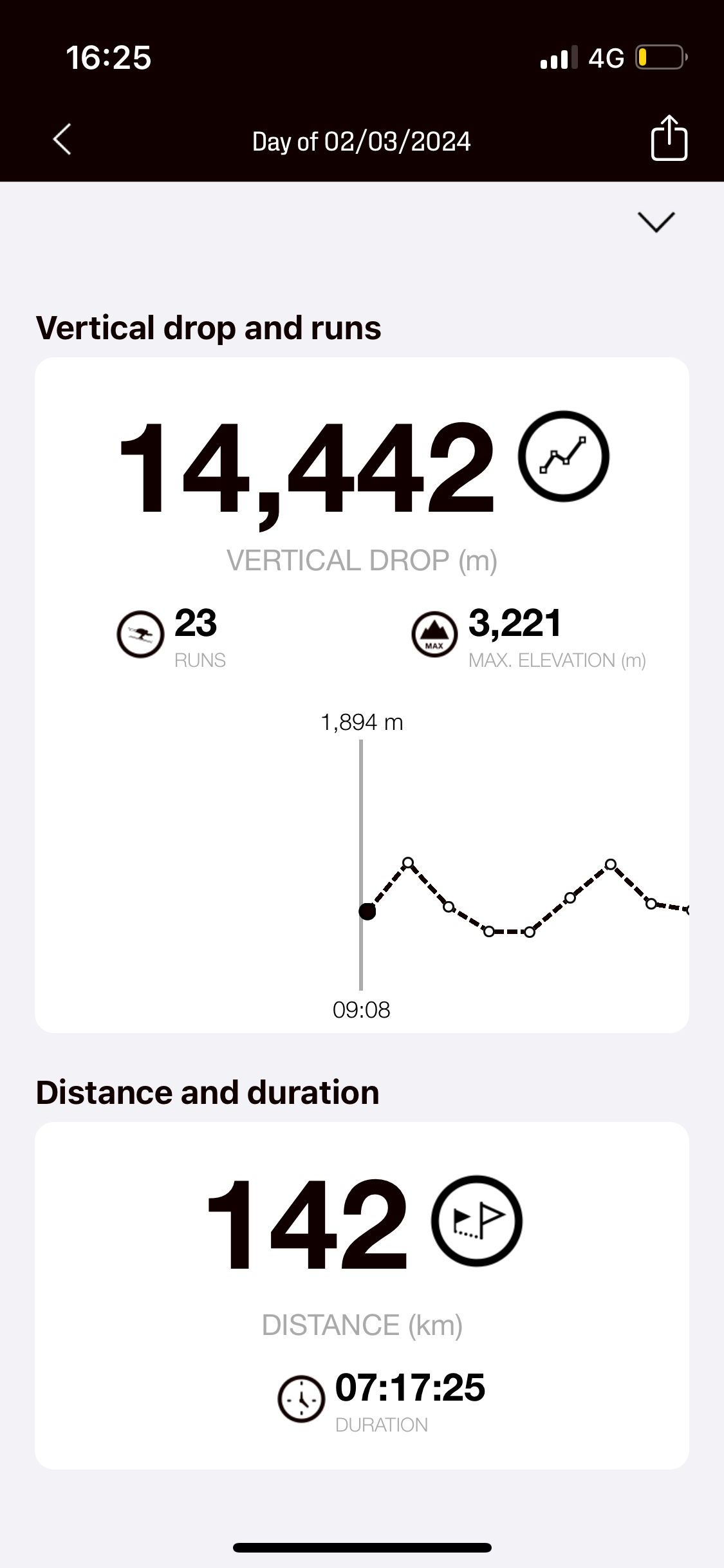Share the day's ski statistics
724x1568 pixels.
[669, 138]
